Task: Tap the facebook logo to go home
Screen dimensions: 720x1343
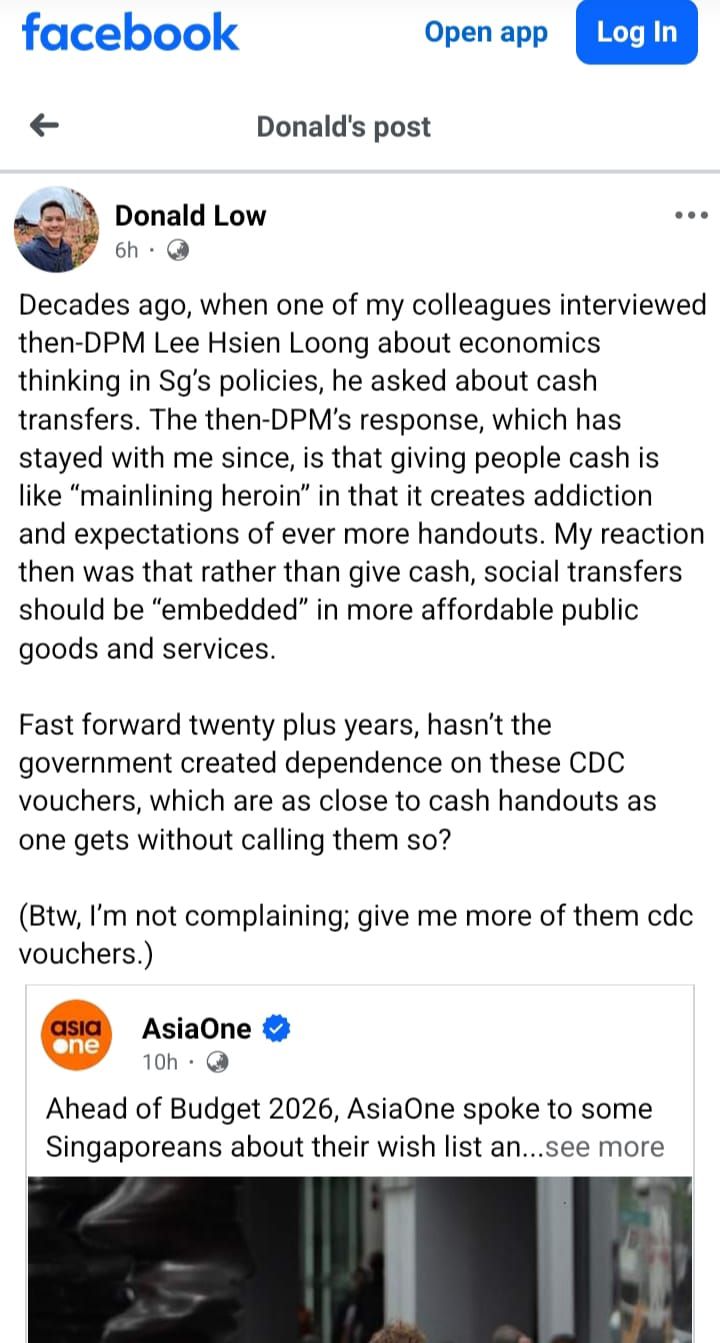Action: pyautogui.click(x=130, y=32)
